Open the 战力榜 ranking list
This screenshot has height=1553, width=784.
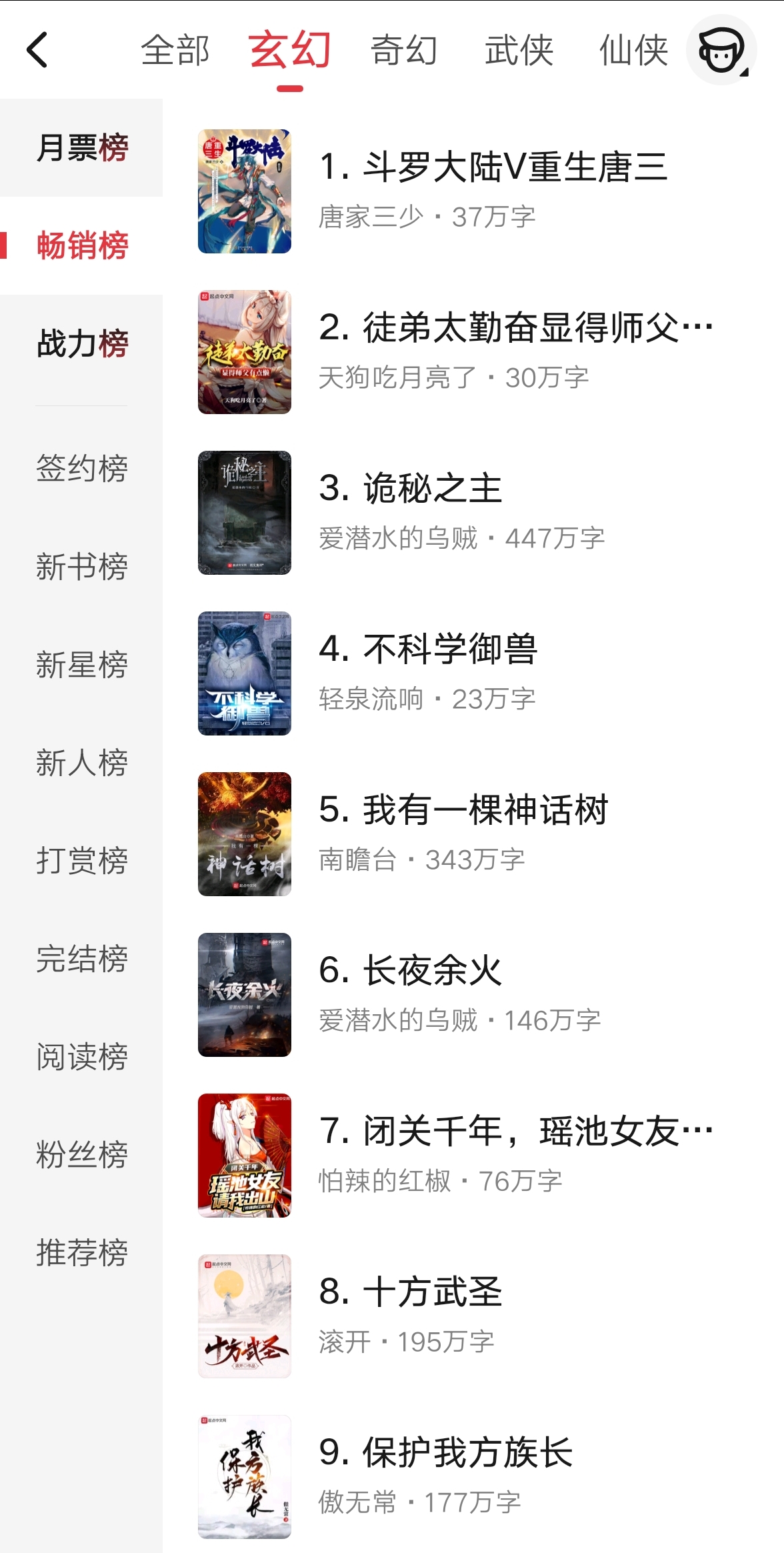coord(81,344)
